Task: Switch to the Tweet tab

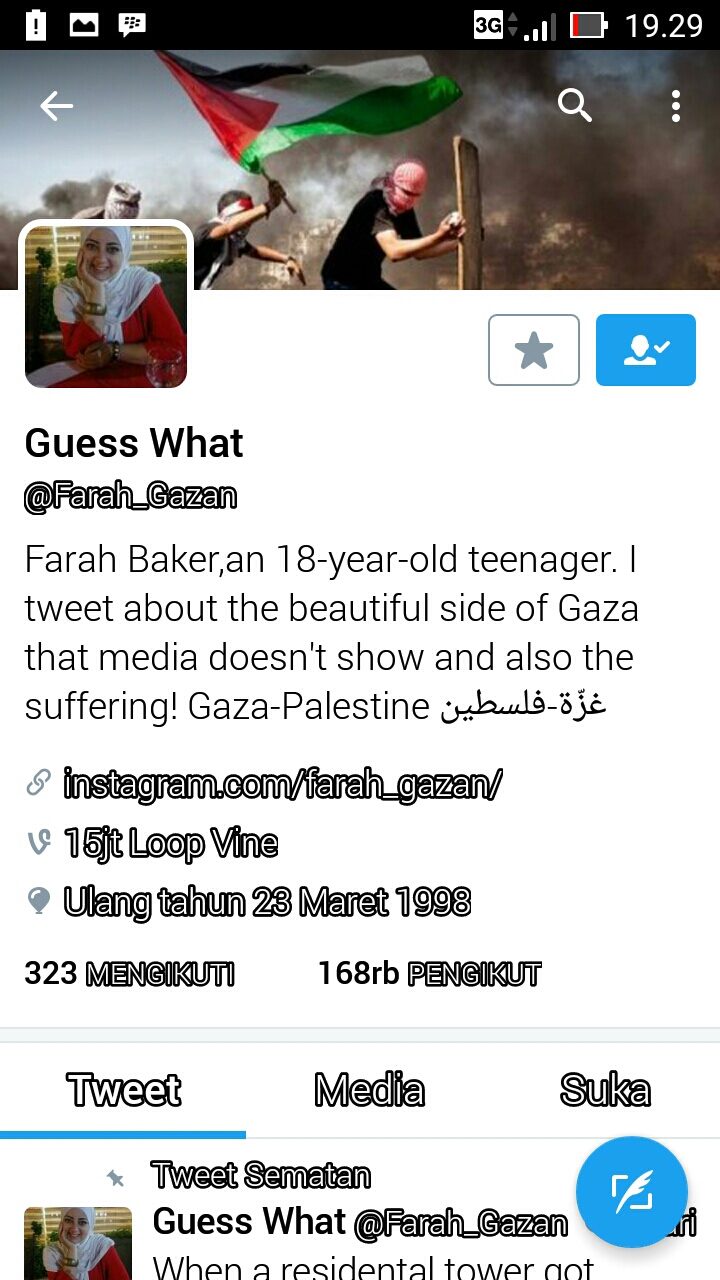Action: pyautogui.click(x=124, y=1090)
